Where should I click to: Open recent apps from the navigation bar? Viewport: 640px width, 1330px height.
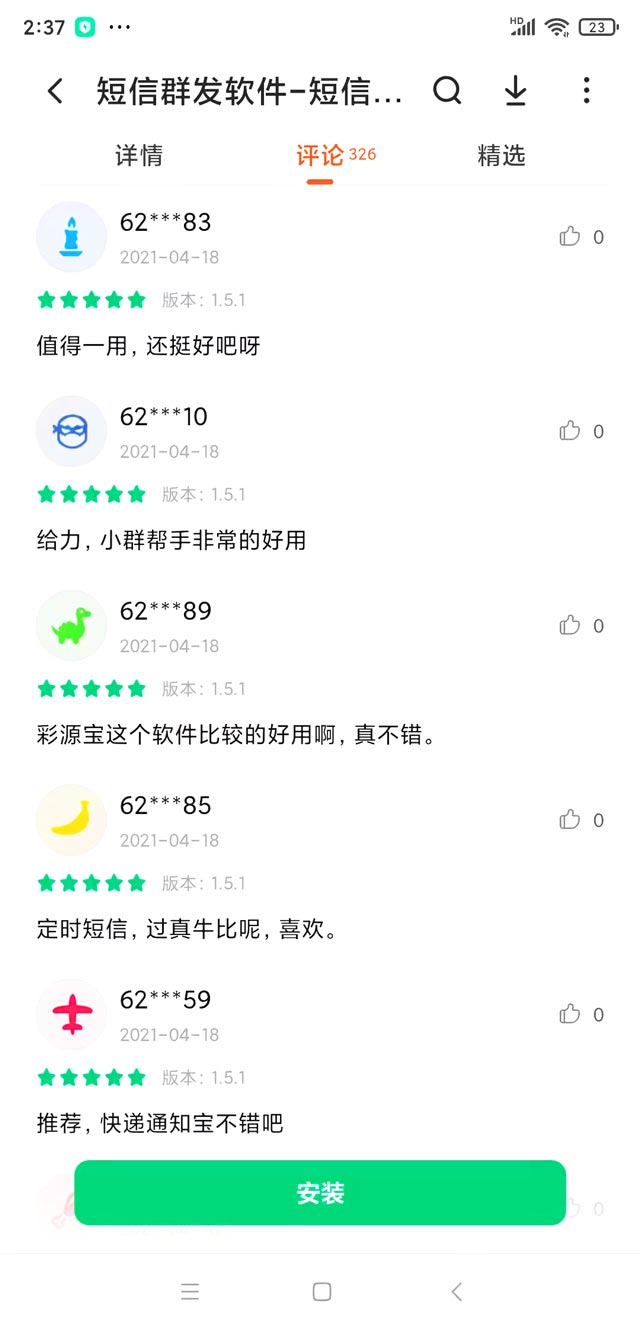coord(190,1292)
